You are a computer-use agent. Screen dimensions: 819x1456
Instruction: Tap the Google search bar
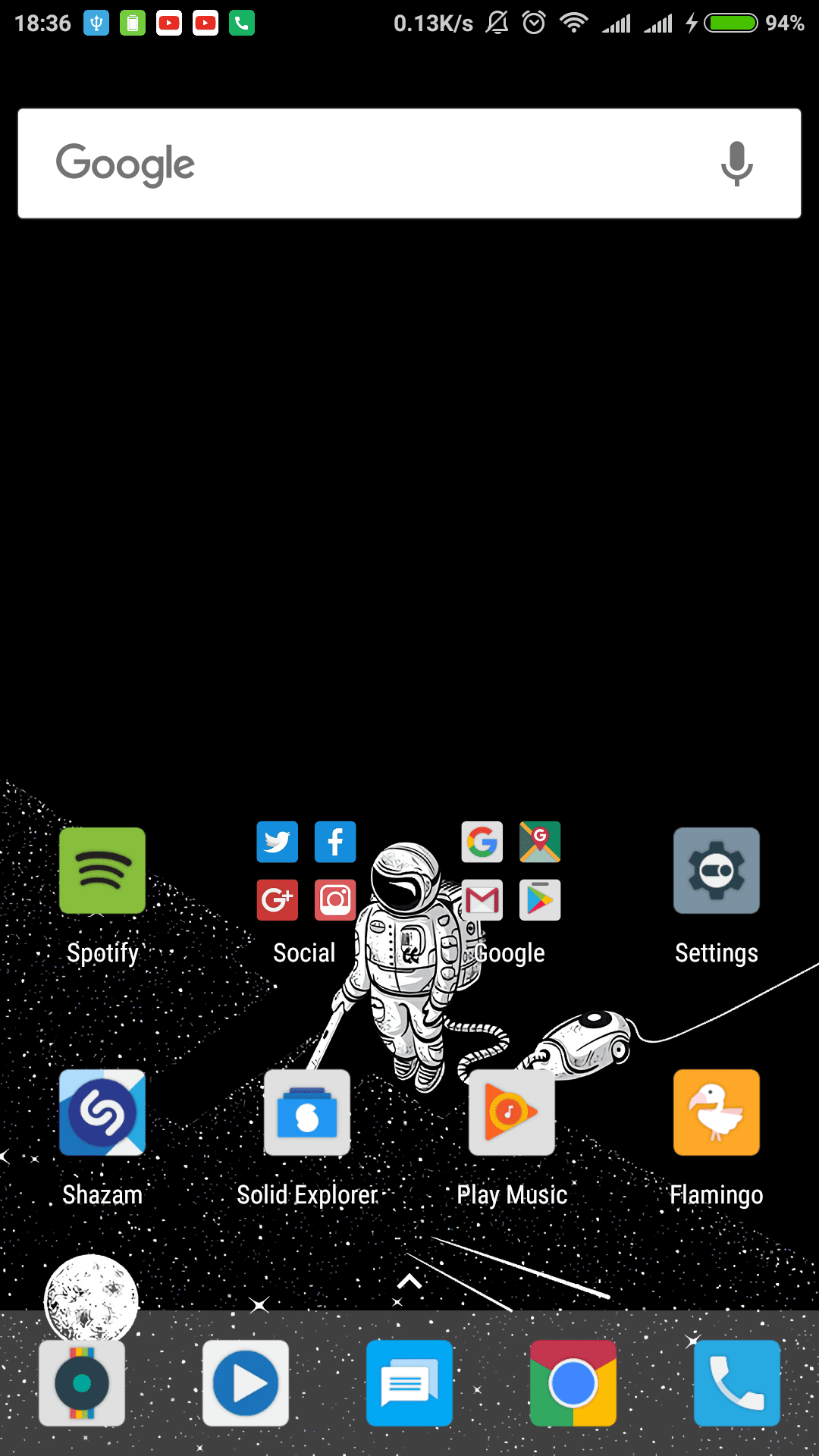pyautogui.click(x=409, y=164)
